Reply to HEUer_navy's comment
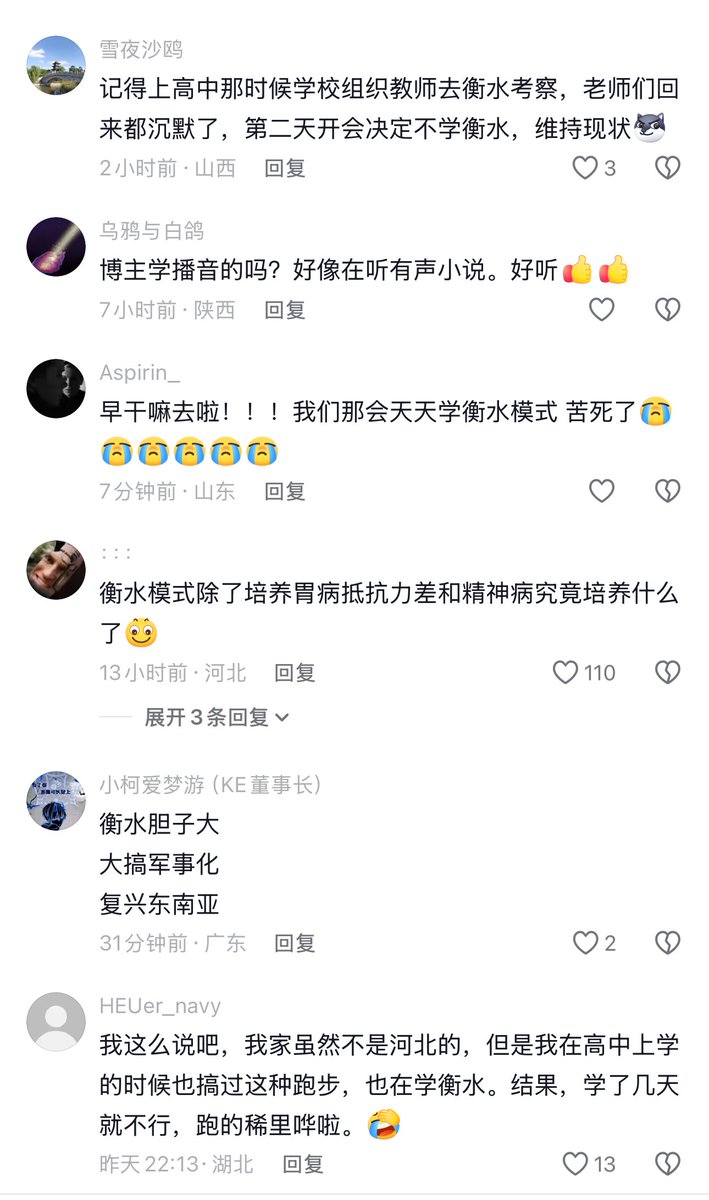 tap(303, 1164)
